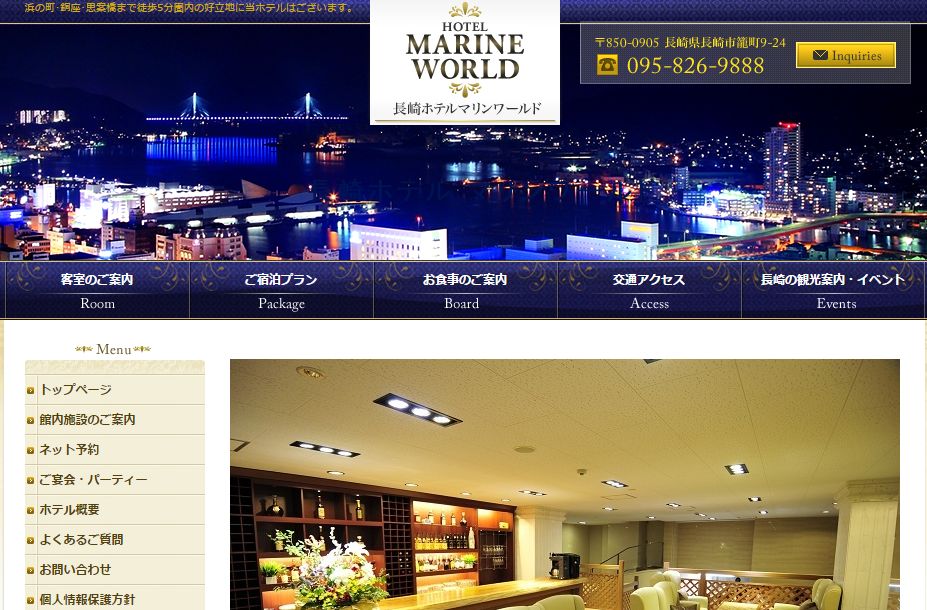The height and width of the screenshot is (610, 927).
Task: Select ネット予約 in the side menu
Action: tap(69, 450)
